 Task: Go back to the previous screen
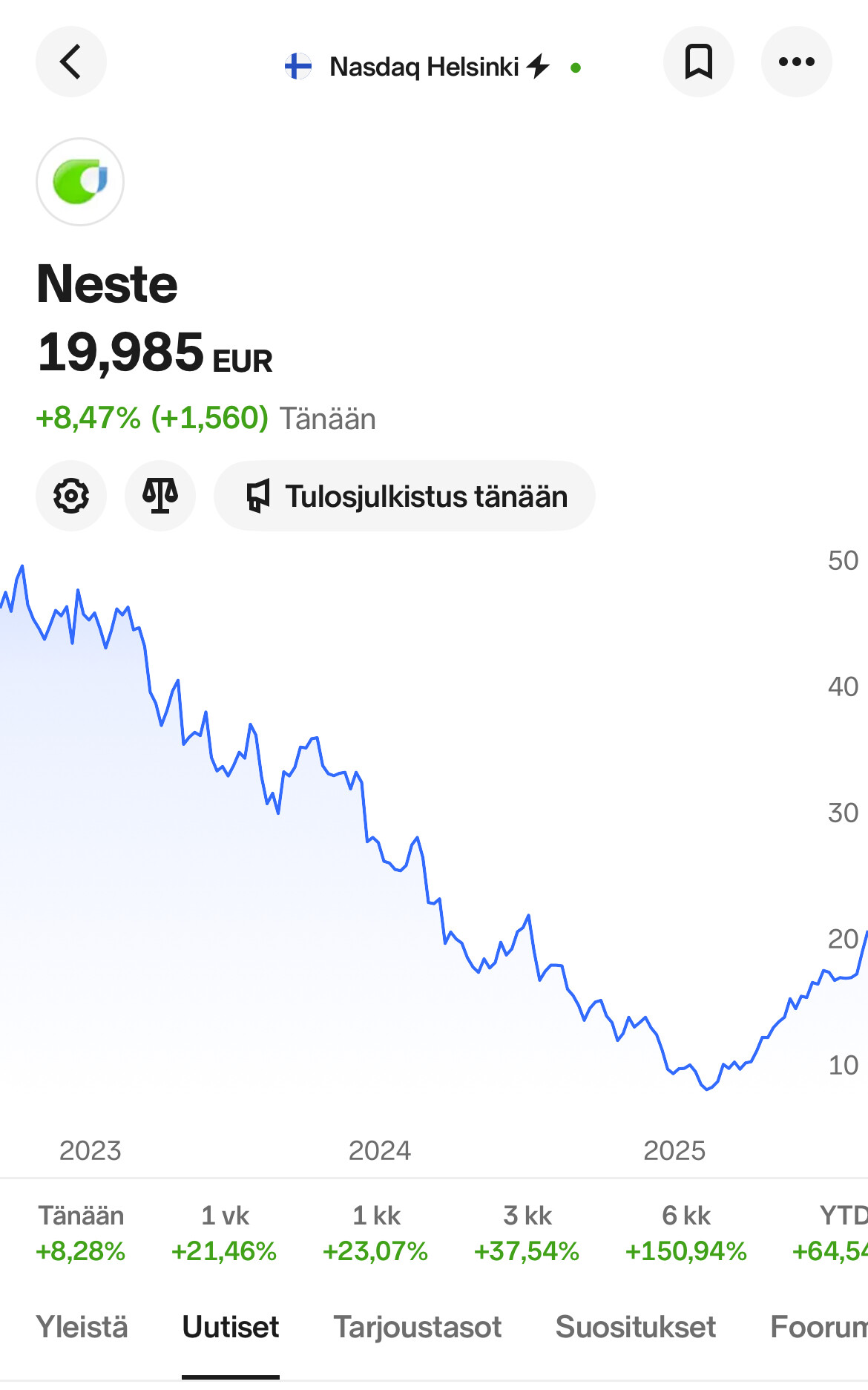71,62
